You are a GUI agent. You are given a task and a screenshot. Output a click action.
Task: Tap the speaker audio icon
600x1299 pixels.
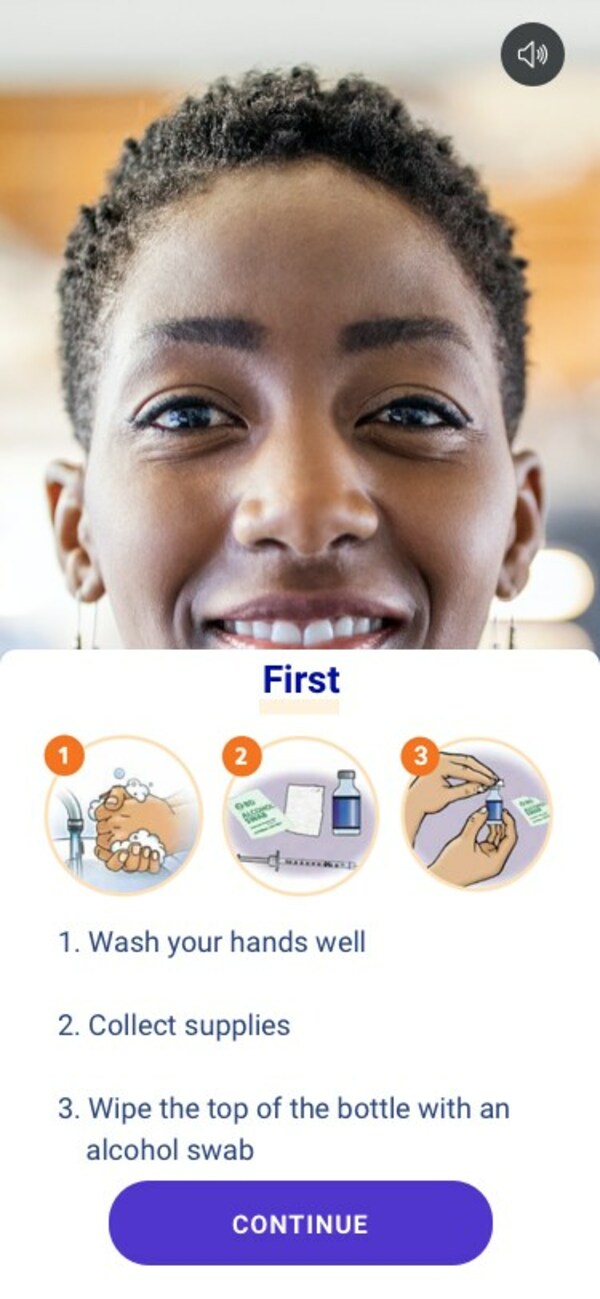[x=532, y=54]
